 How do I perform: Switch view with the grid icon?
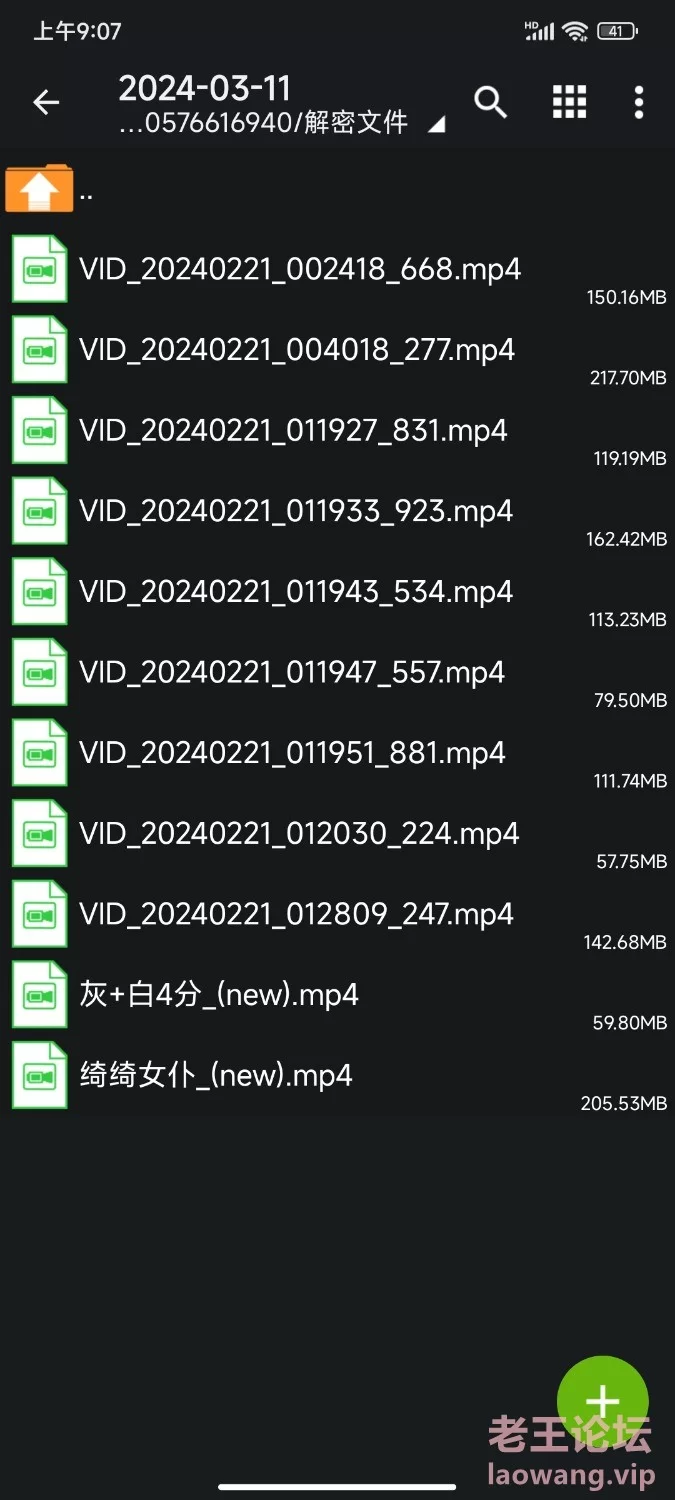(x=569, y=102)
